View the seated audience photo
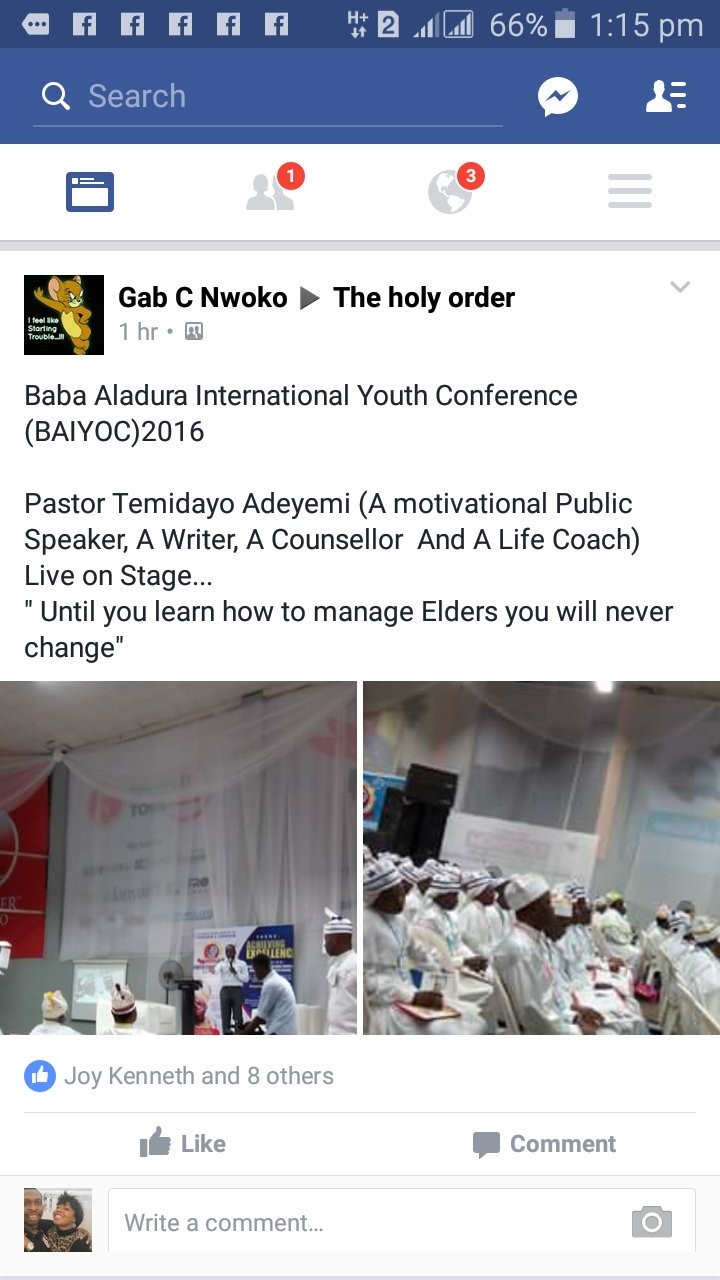 coord(541,858)
